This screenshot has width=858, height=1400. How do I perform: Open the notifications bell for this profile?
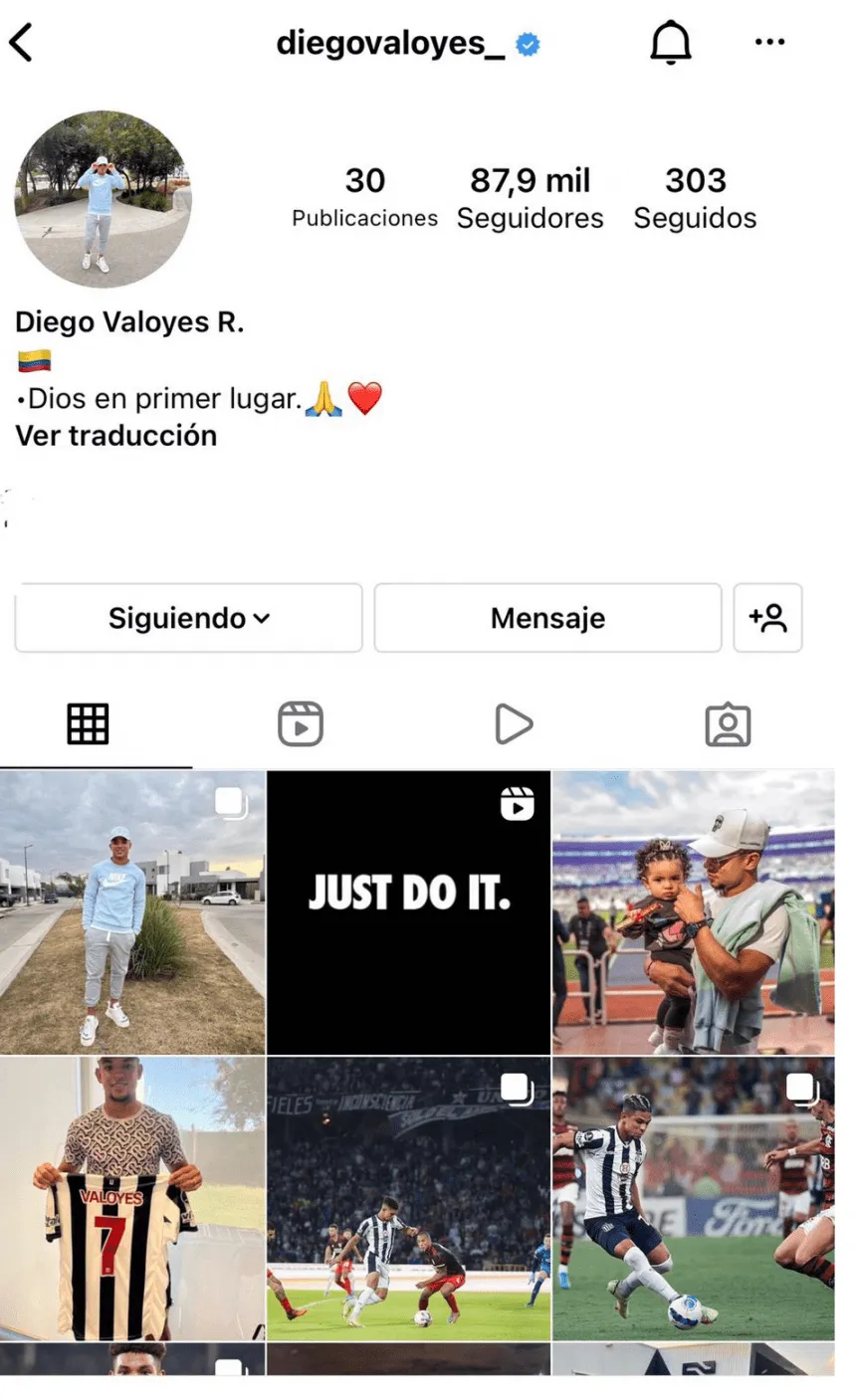point(671,43)
